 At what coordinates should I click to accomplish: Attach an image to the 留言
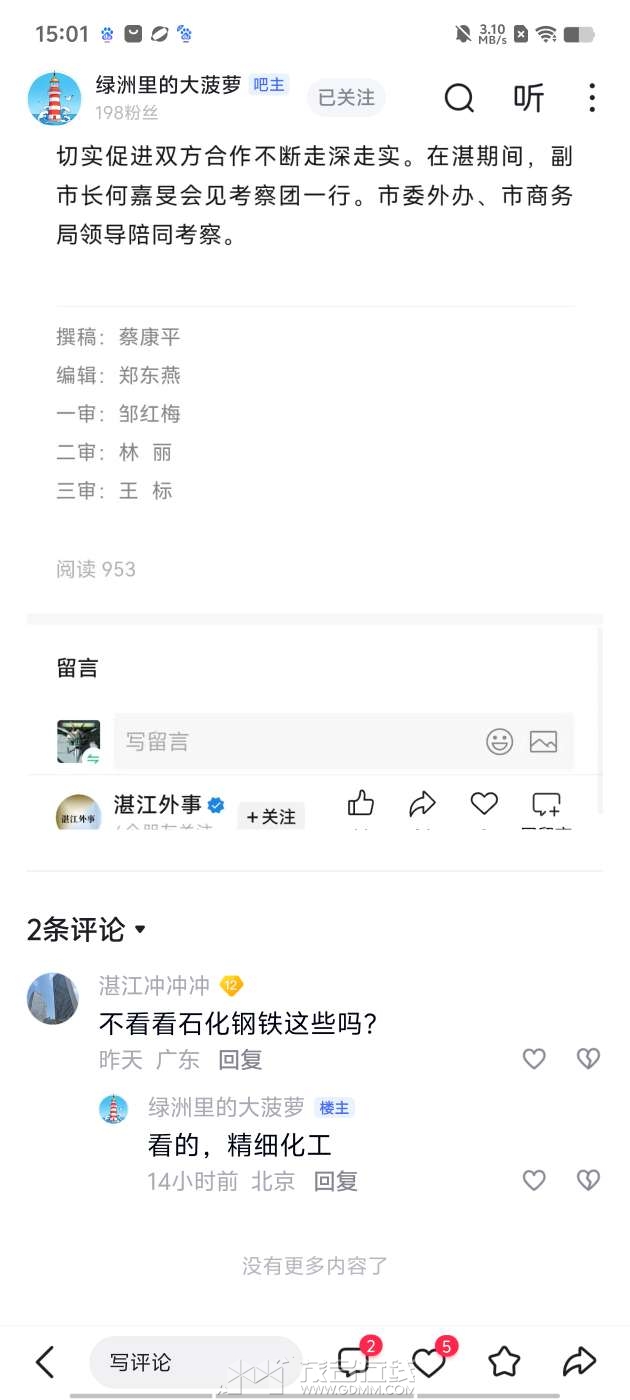[543, 741]
